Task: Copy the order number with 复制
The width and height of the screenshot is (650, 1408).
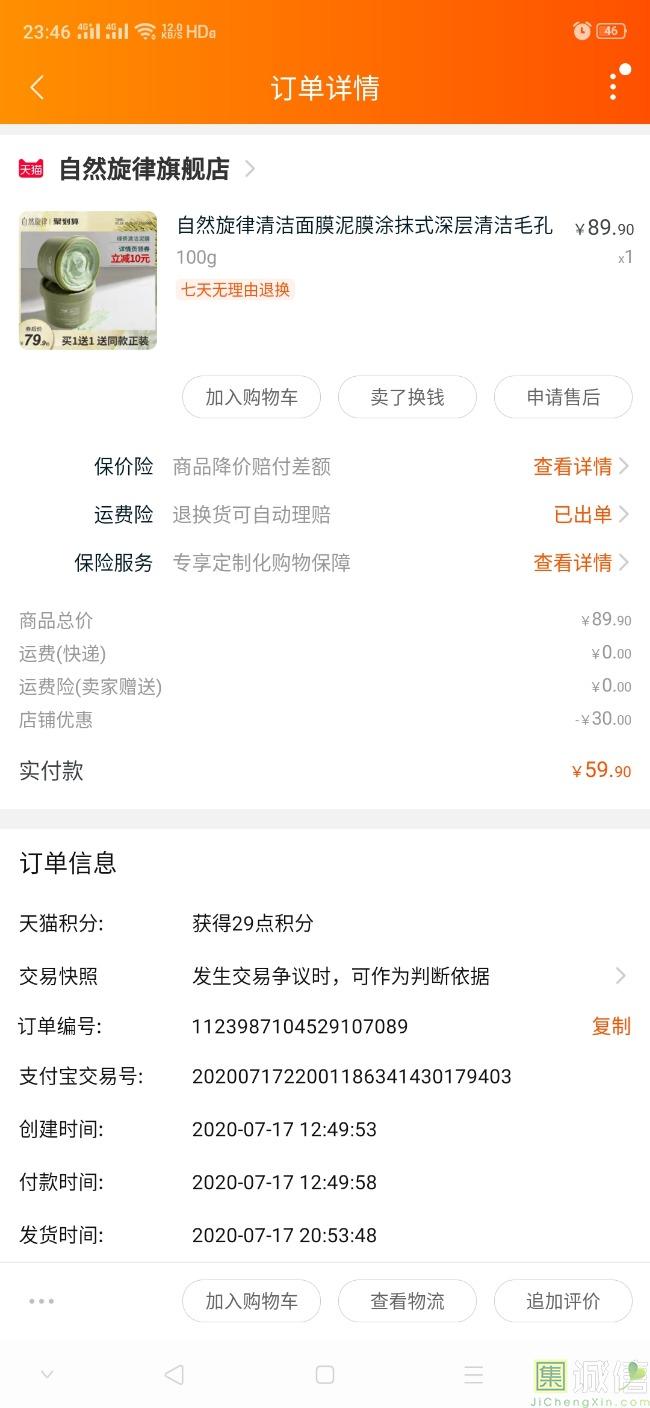Action: click(611, 1026)
